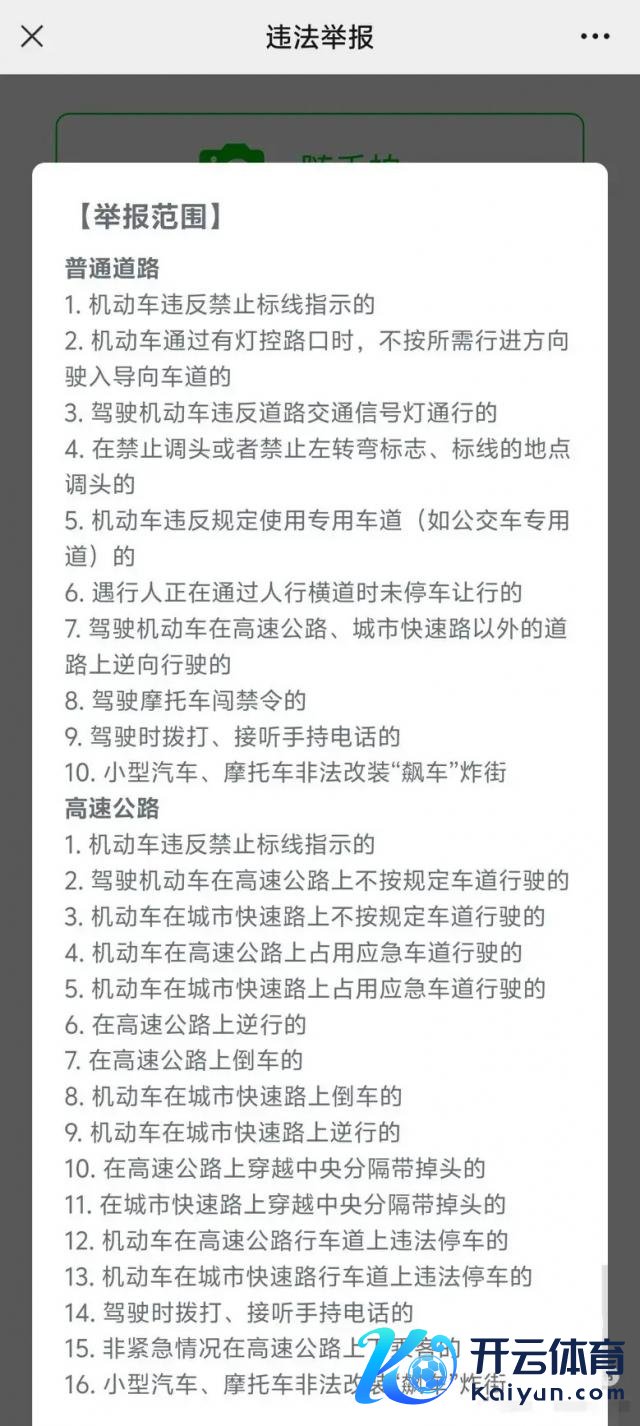
Task: Open the three-dot overflow menu
Action: click(x=595, y=37)
